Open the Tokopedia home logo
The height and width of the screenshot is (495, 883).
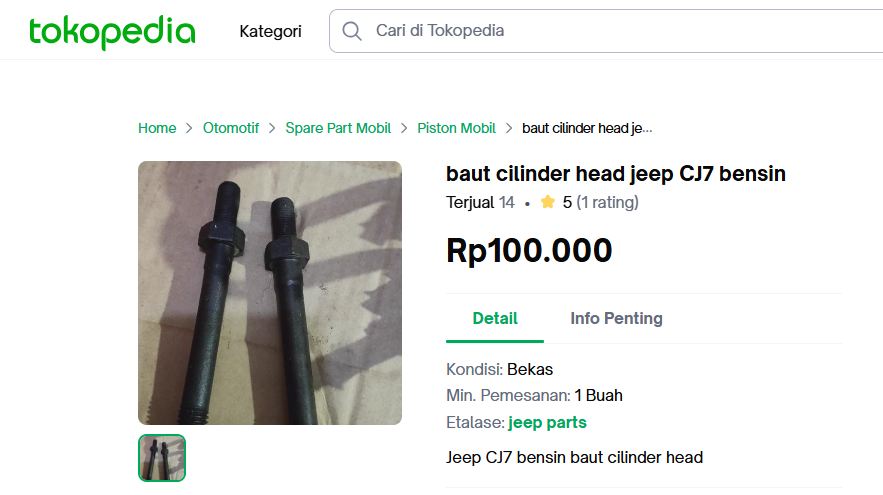[x=112, y=32]
